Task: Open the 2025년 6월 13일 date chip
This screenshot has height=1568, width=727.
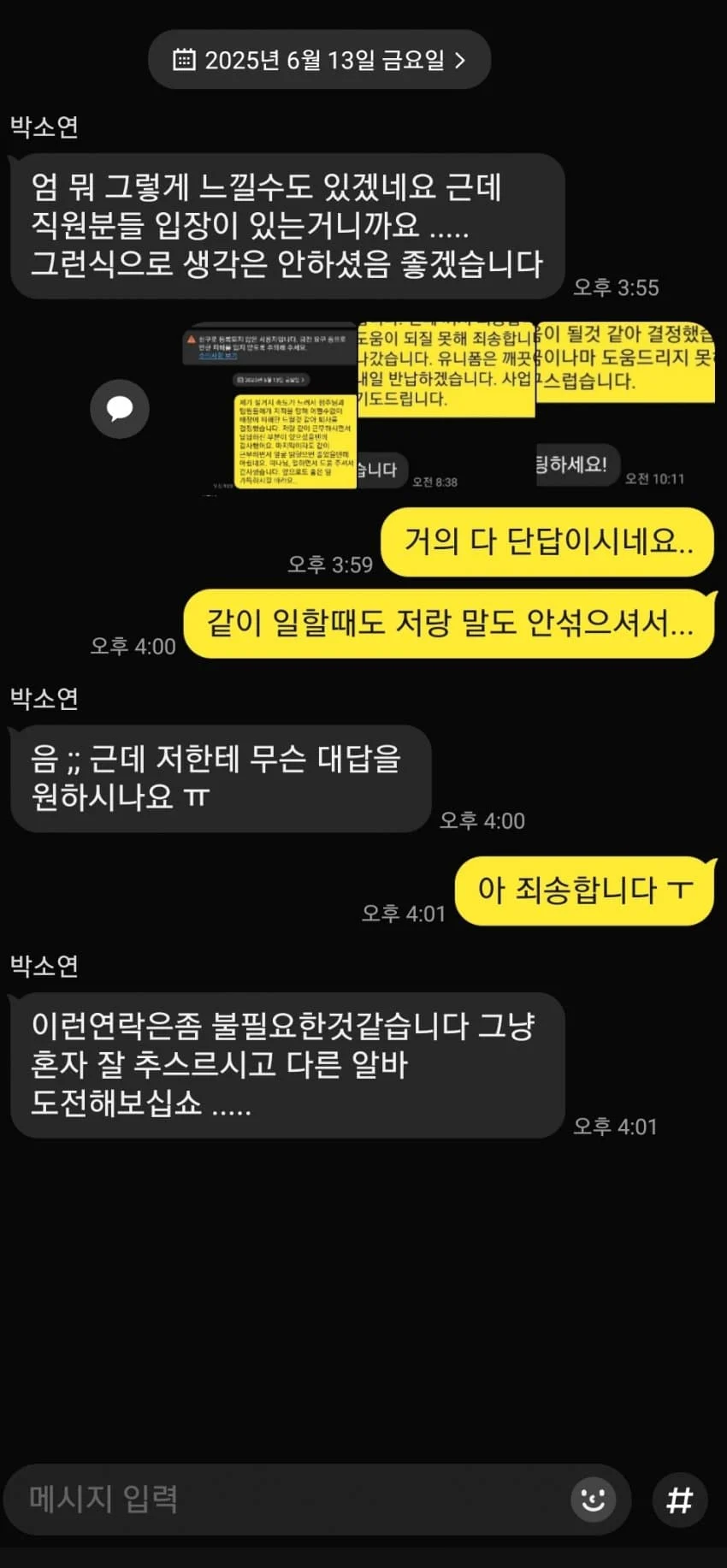Action: [x=319, y=60]
